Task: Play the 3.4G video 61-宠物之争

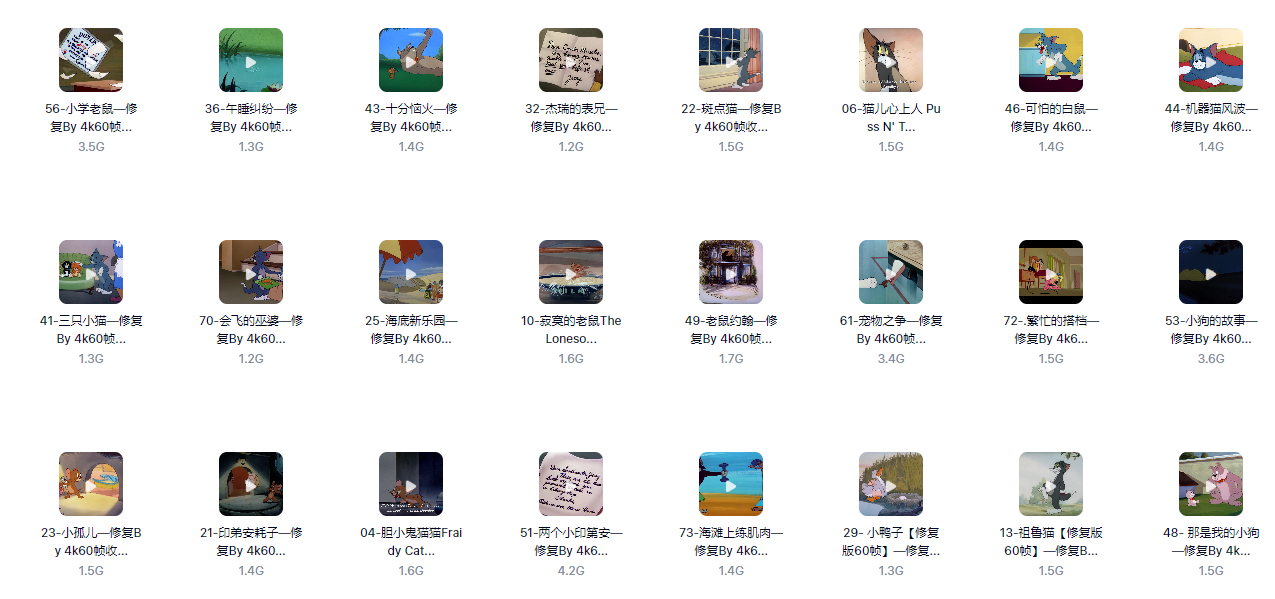Action: tap(891, 272)
